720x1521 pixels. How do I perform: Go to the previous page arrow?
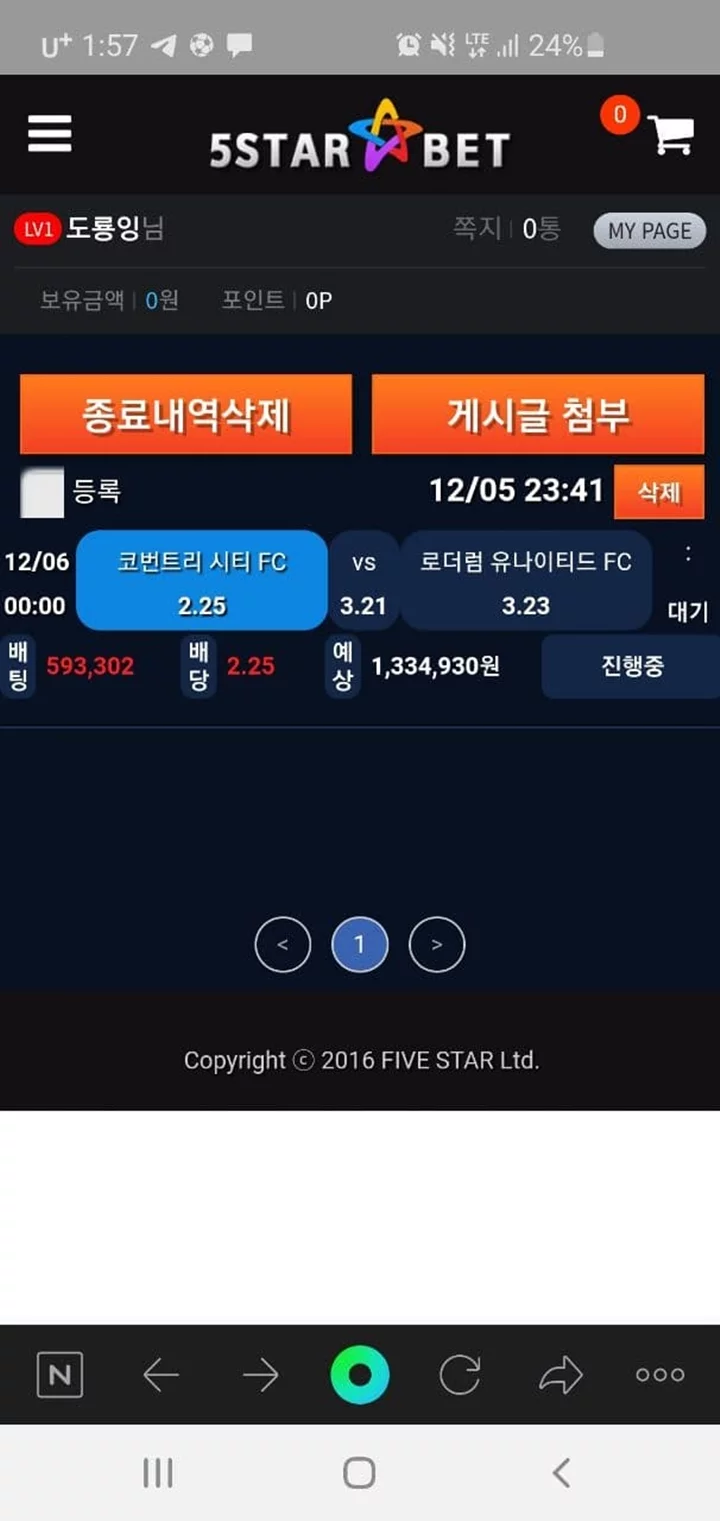pos(282,944)
